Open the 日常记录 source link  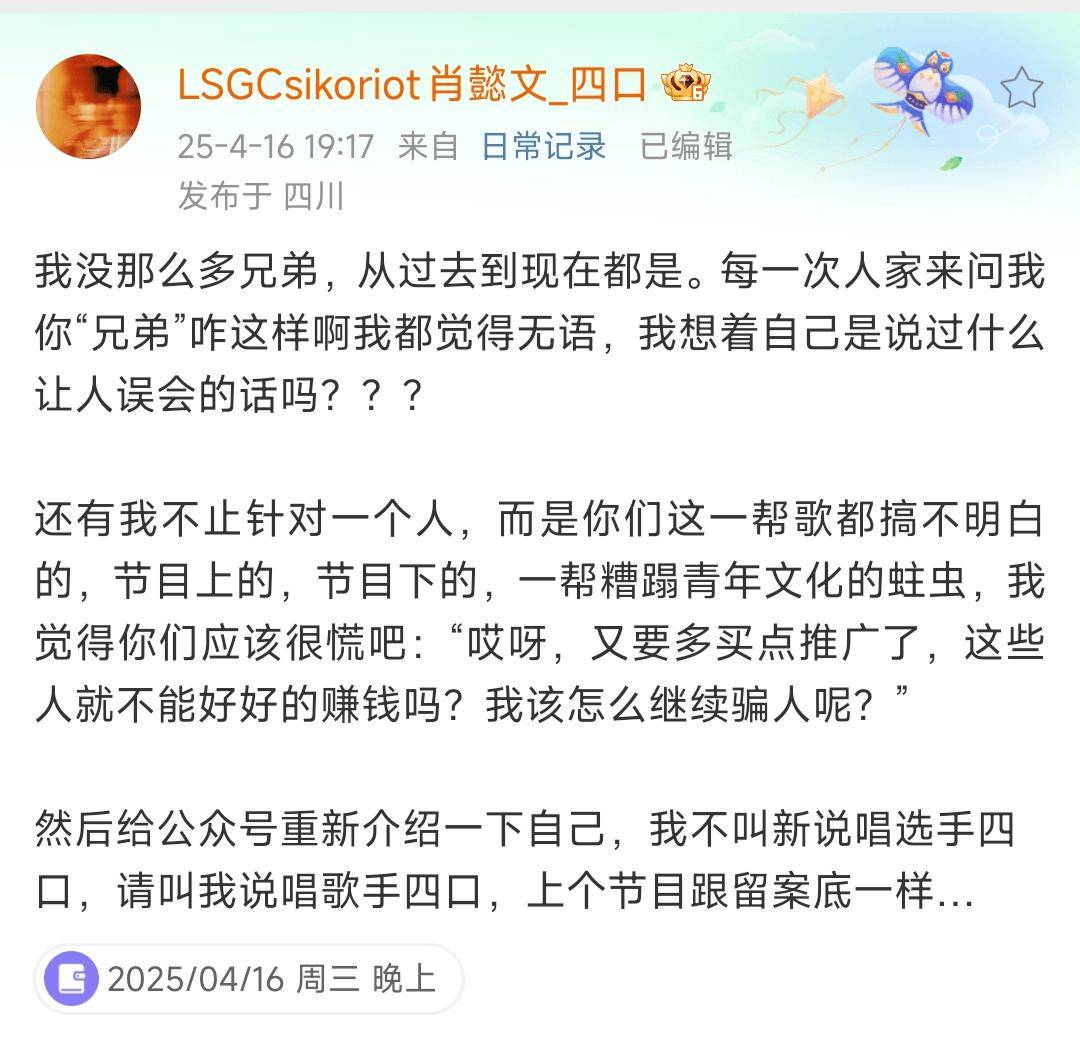(543, 146)
